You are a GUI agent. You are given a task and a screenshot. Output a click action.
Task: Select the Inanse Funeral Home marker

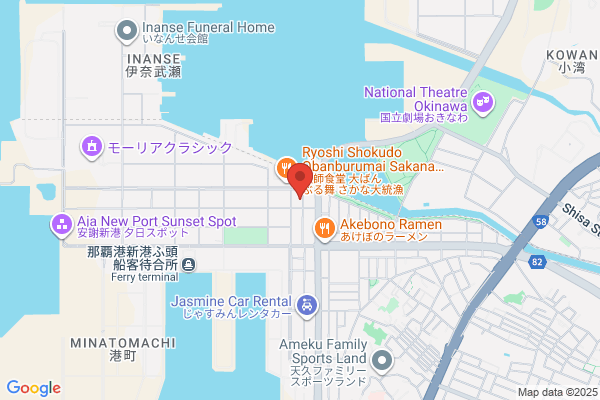[x=127, y=31]
